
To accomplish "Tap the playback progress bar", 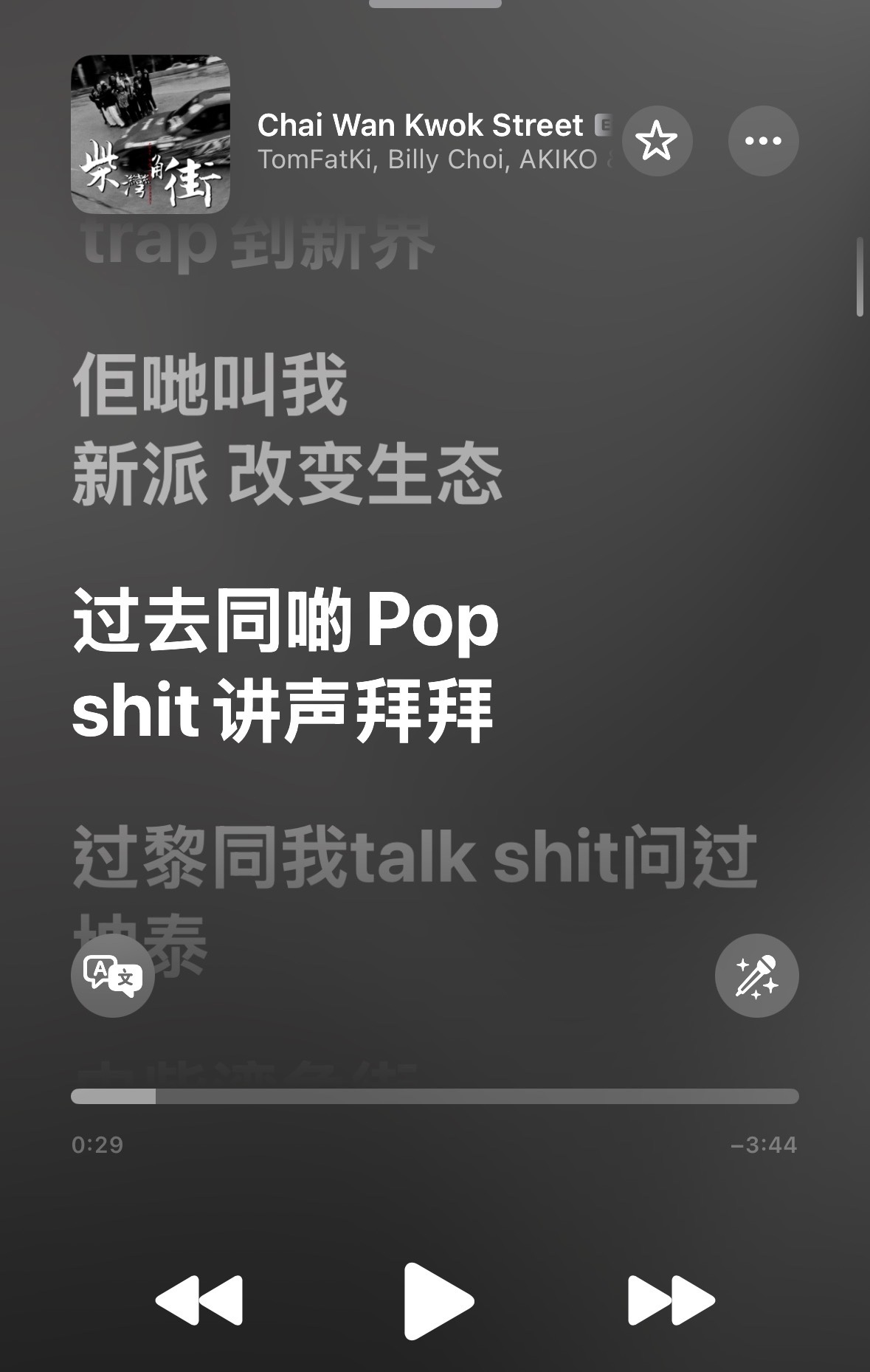I will pos(435,1096).
